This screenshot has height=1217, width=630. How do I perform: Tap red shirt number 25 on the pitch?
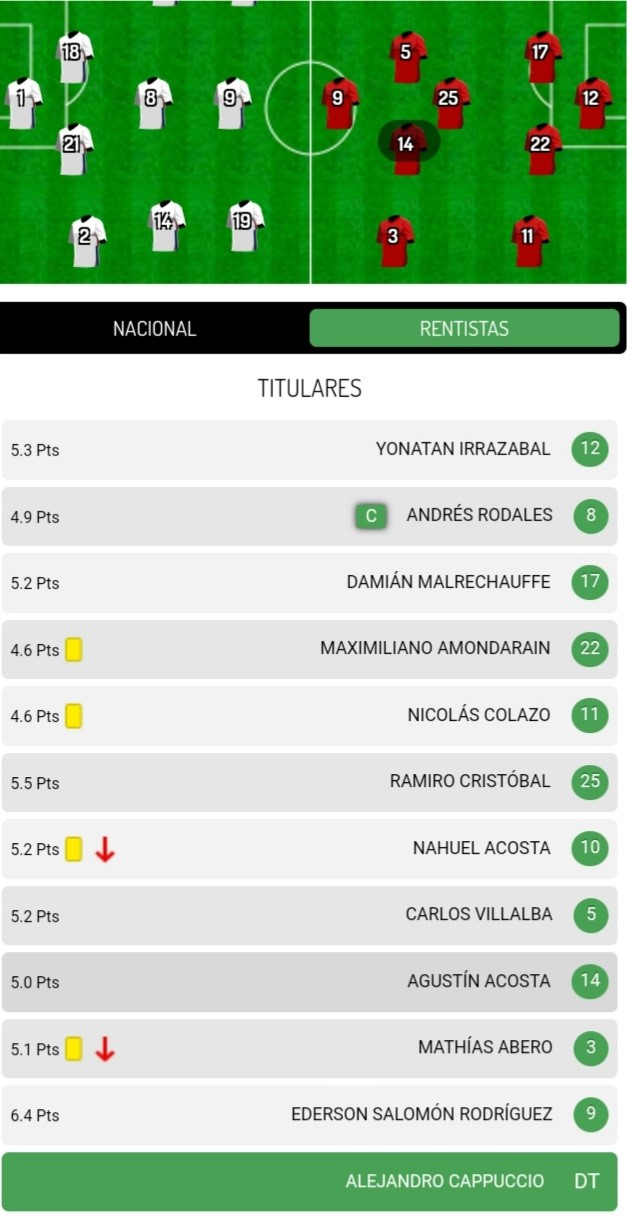click(450, 102)
